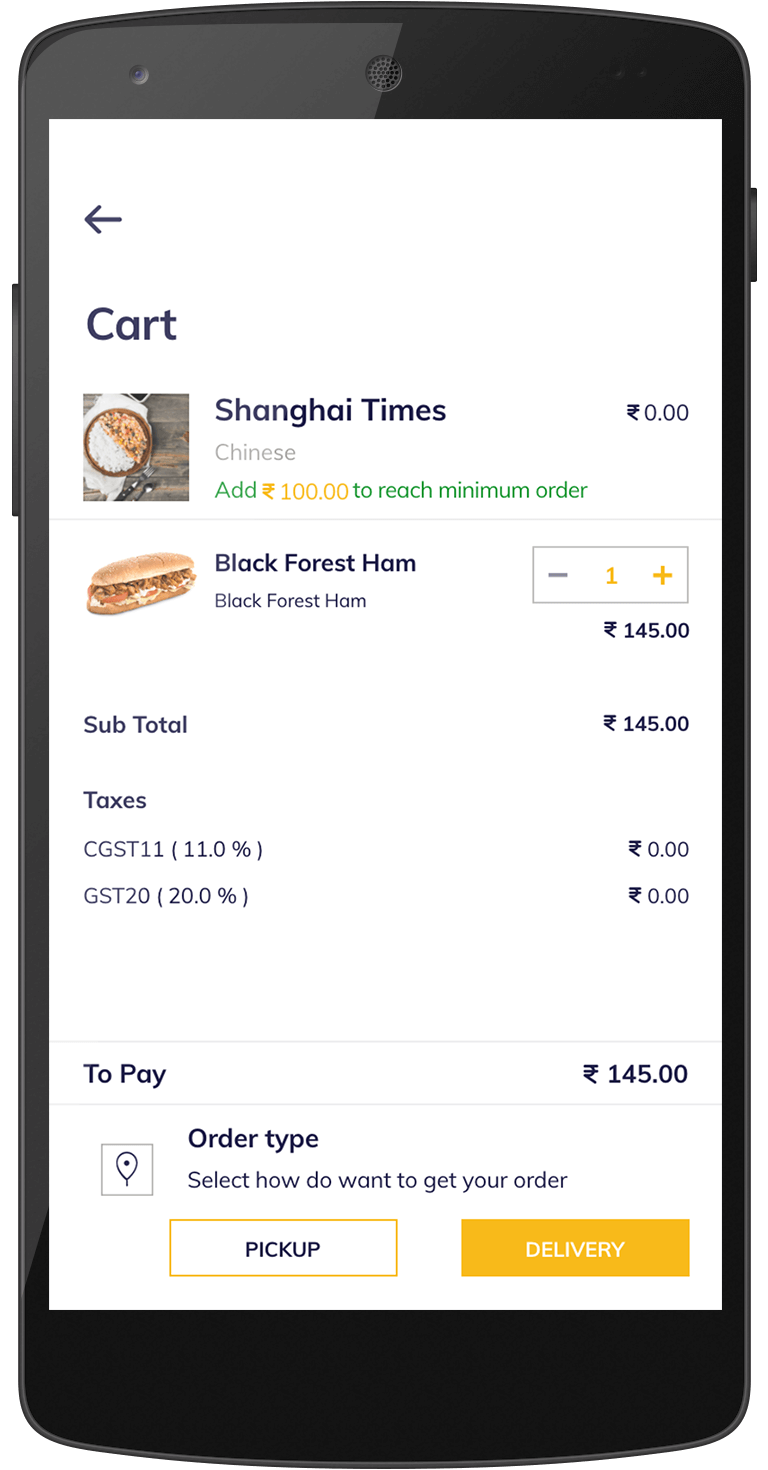Choose Pickup as order type

283,1248
